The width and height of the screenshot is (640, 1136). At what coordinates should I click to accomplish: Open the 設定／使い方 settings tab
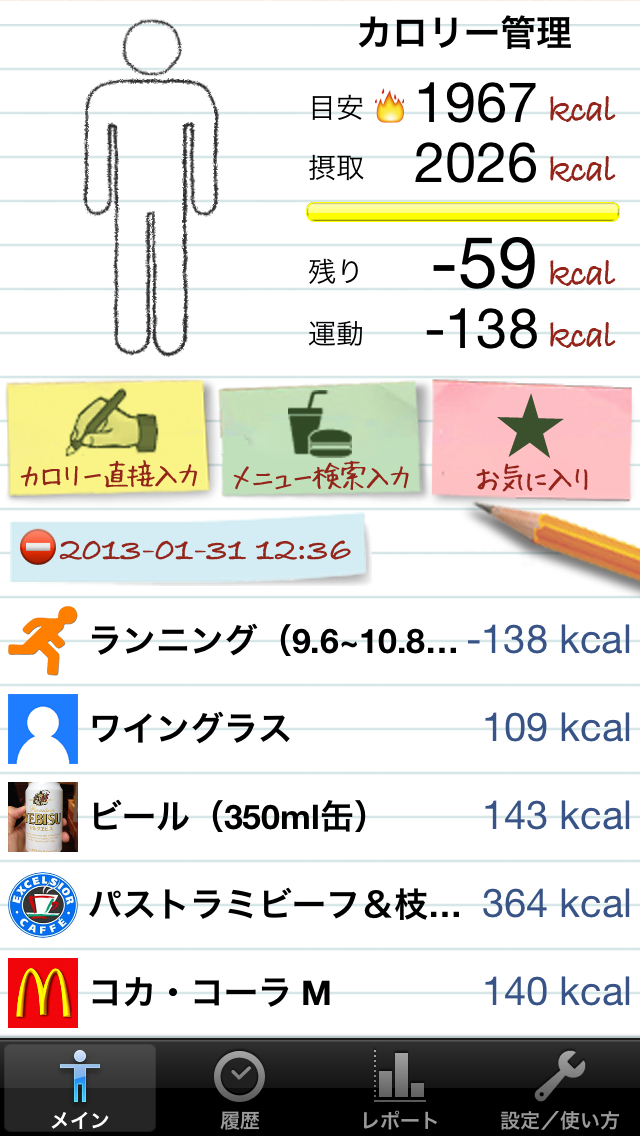click(x=560, y=1088)
